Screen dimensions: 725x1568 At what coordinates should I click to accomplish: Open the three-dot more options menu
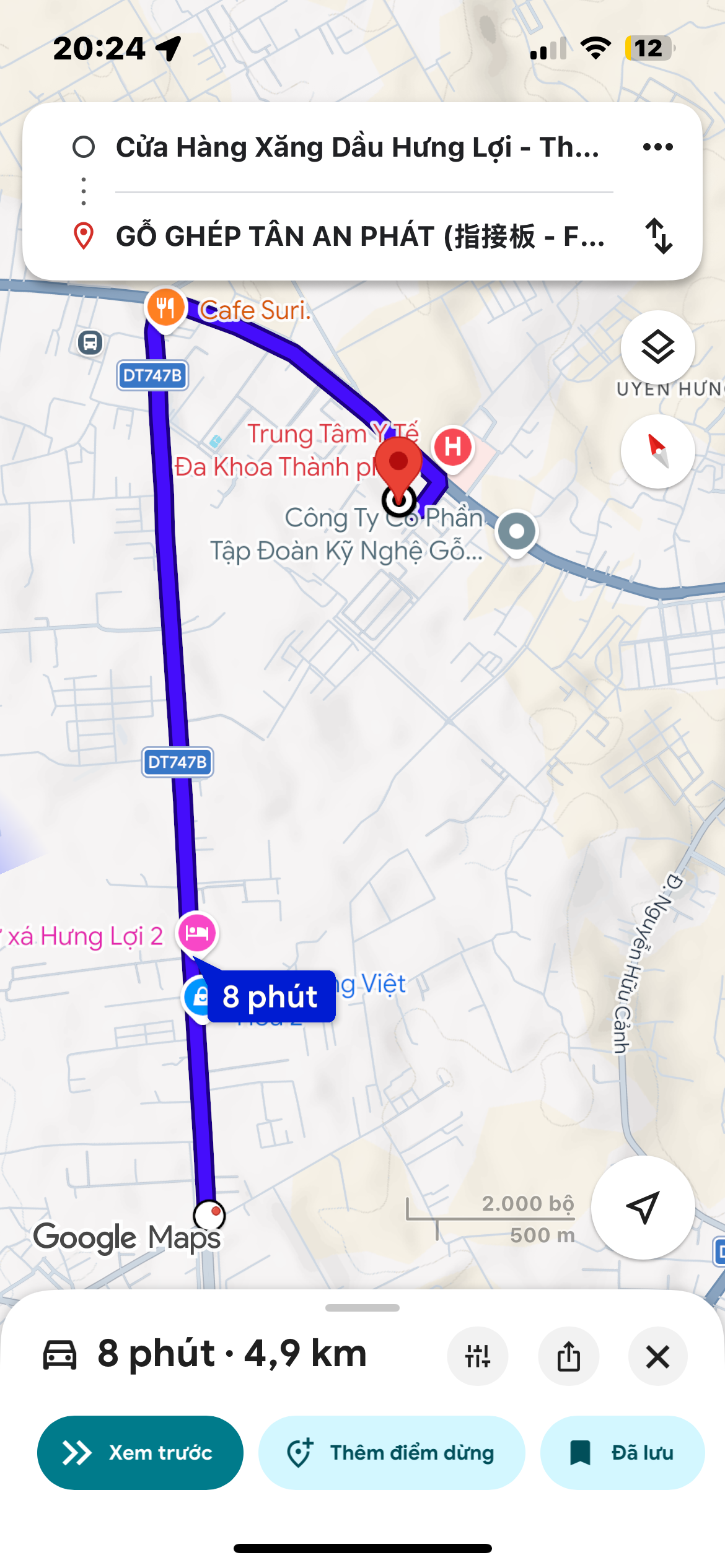[657, 147]
